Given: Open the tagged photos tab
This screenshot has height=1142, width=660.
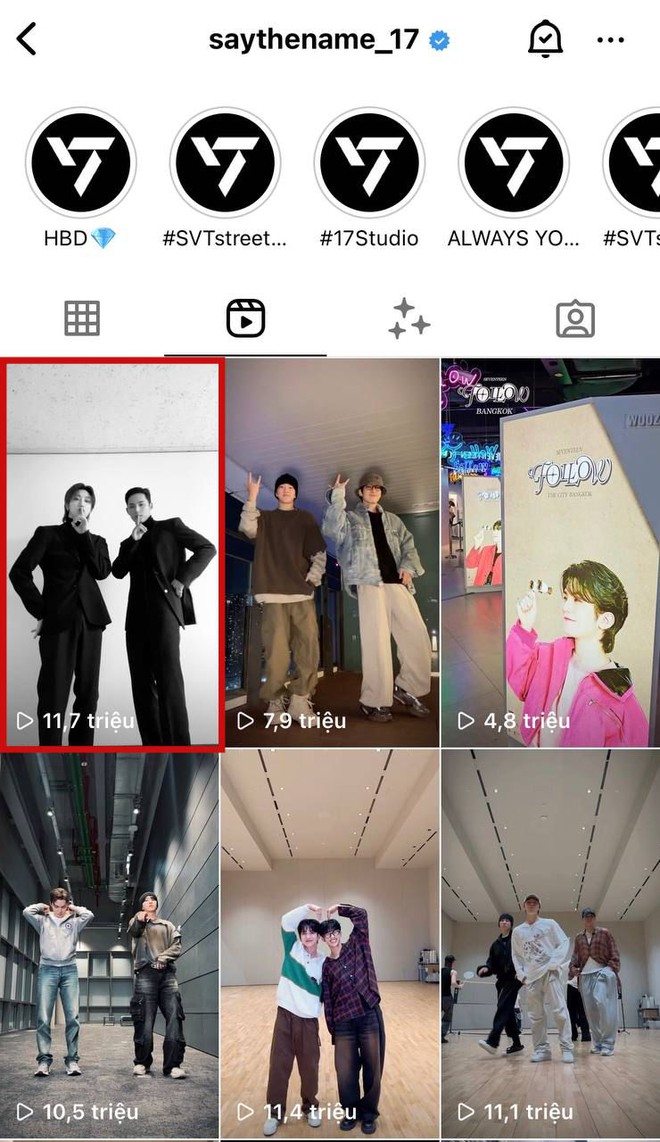Looking at the screenshot, I should tap(575, 319).
